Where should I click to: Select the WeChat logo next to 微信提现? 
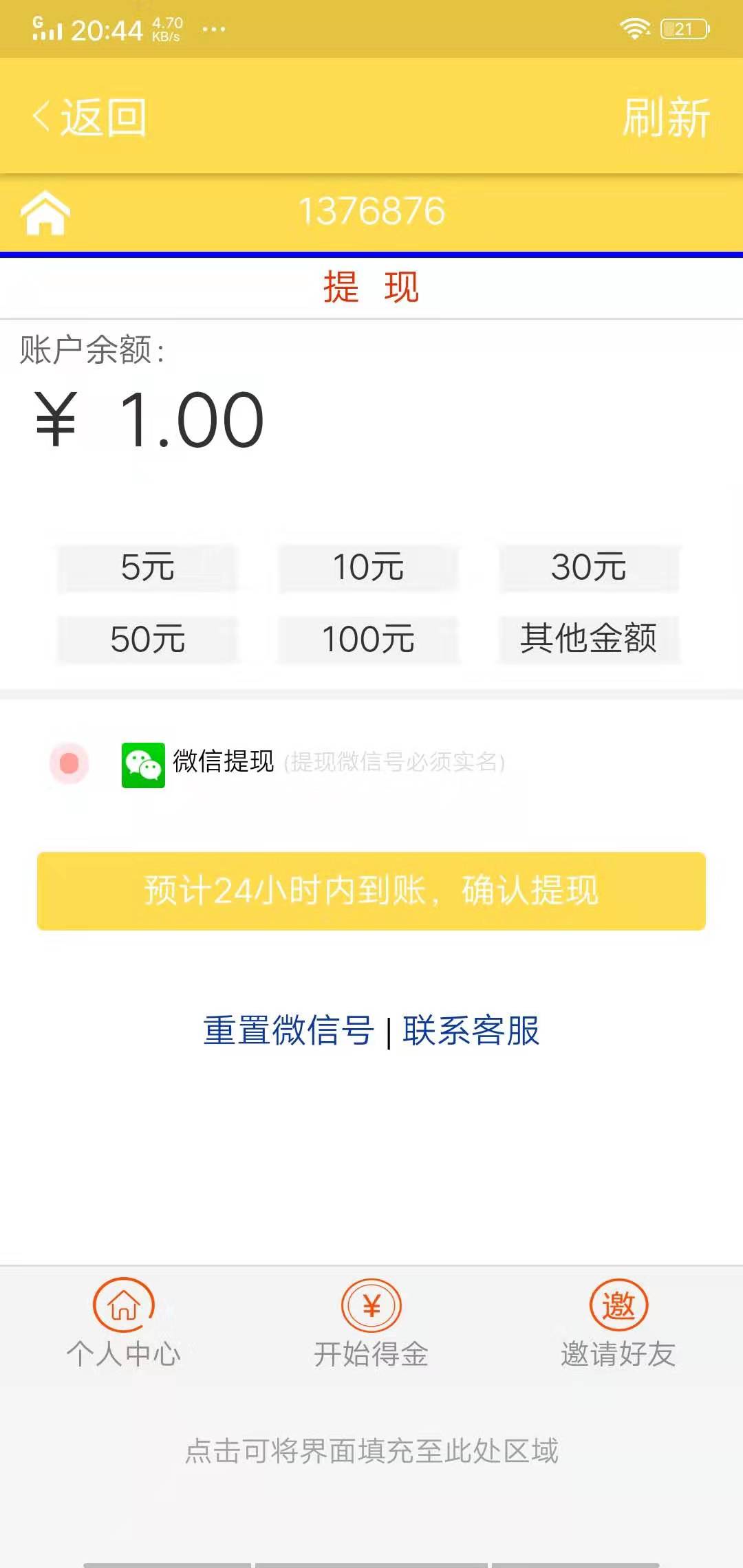(x=144, y=763)
